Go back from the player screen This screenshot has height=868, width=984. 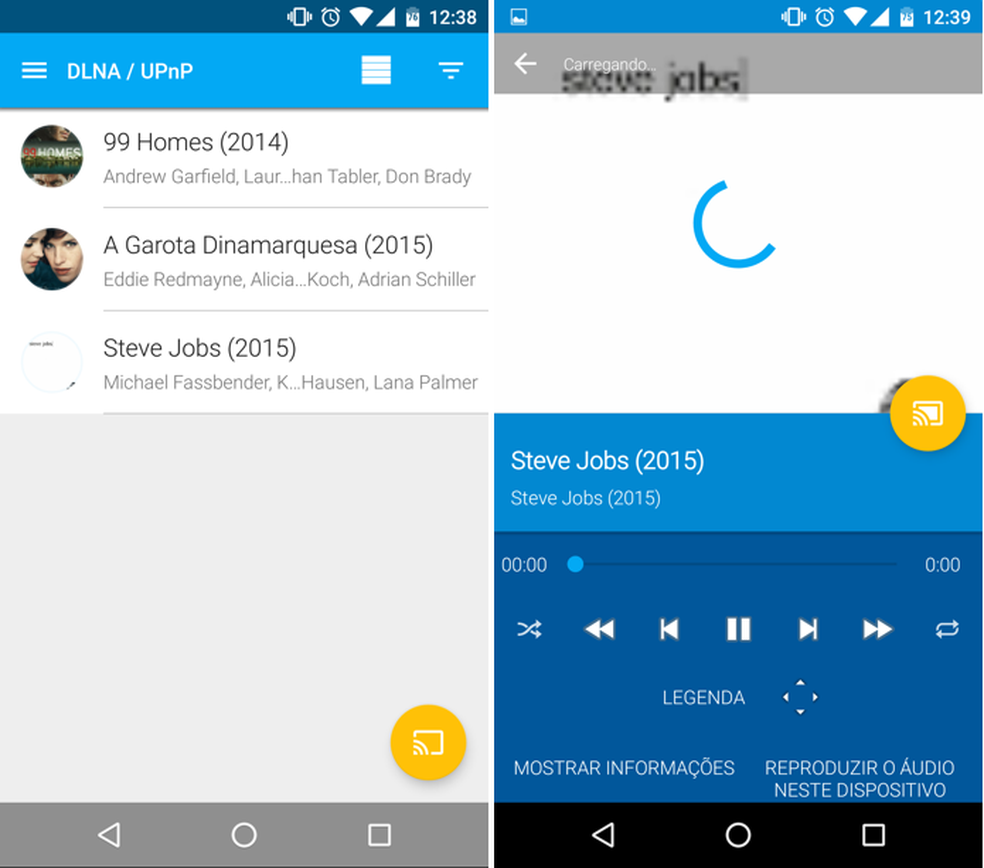525,64
